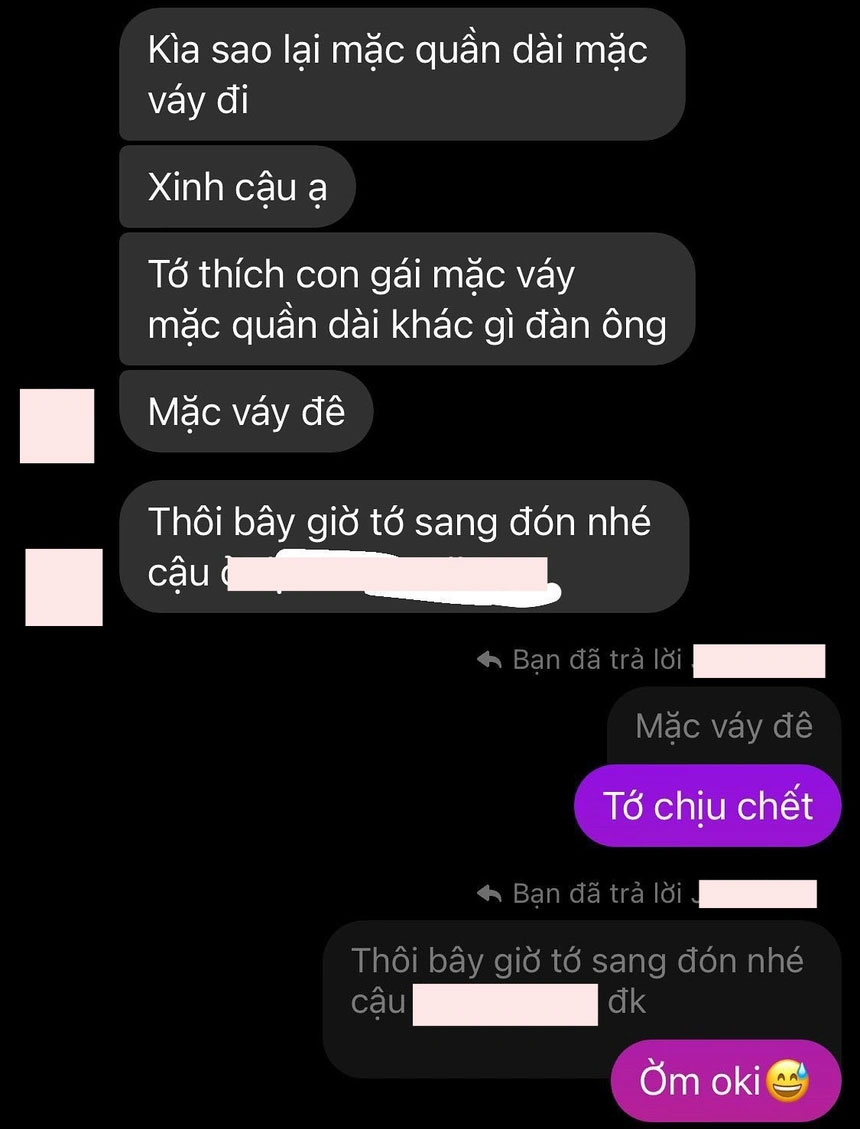Screen dimensions: 860x1129
Task: Jump to the quoted 'Mặc váy đê' message
Action: (x=723, y=727)
